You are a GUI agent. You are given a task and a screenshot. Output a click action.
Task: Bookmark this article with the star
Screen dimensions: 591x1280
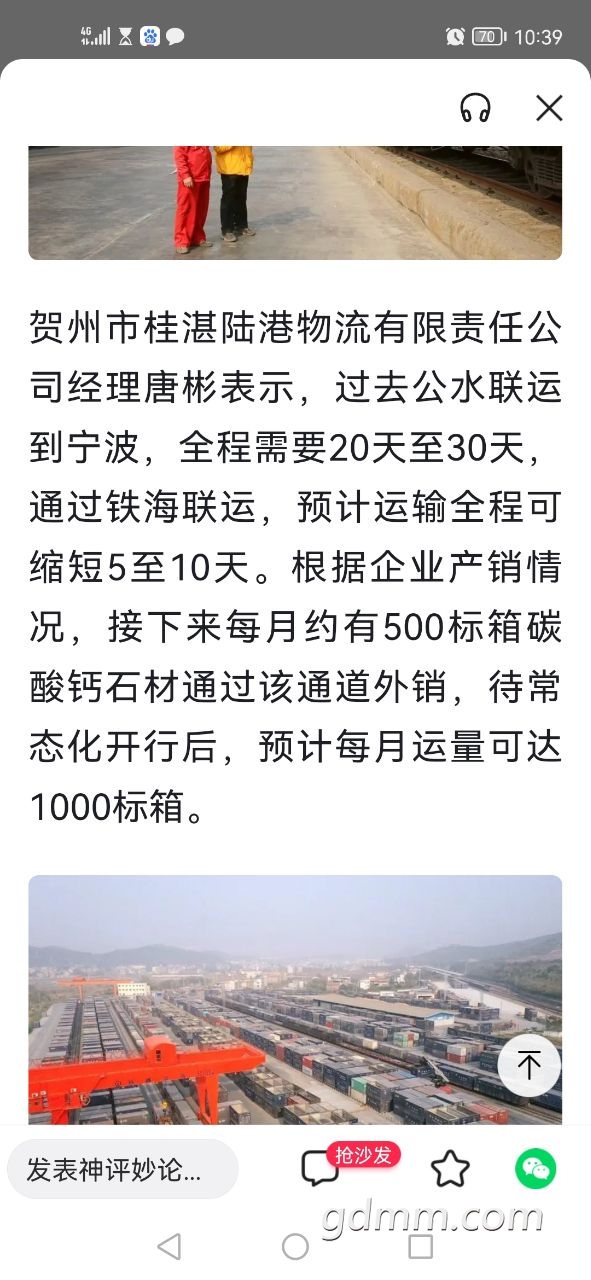pyautogui.click(x=450, y=1169)
